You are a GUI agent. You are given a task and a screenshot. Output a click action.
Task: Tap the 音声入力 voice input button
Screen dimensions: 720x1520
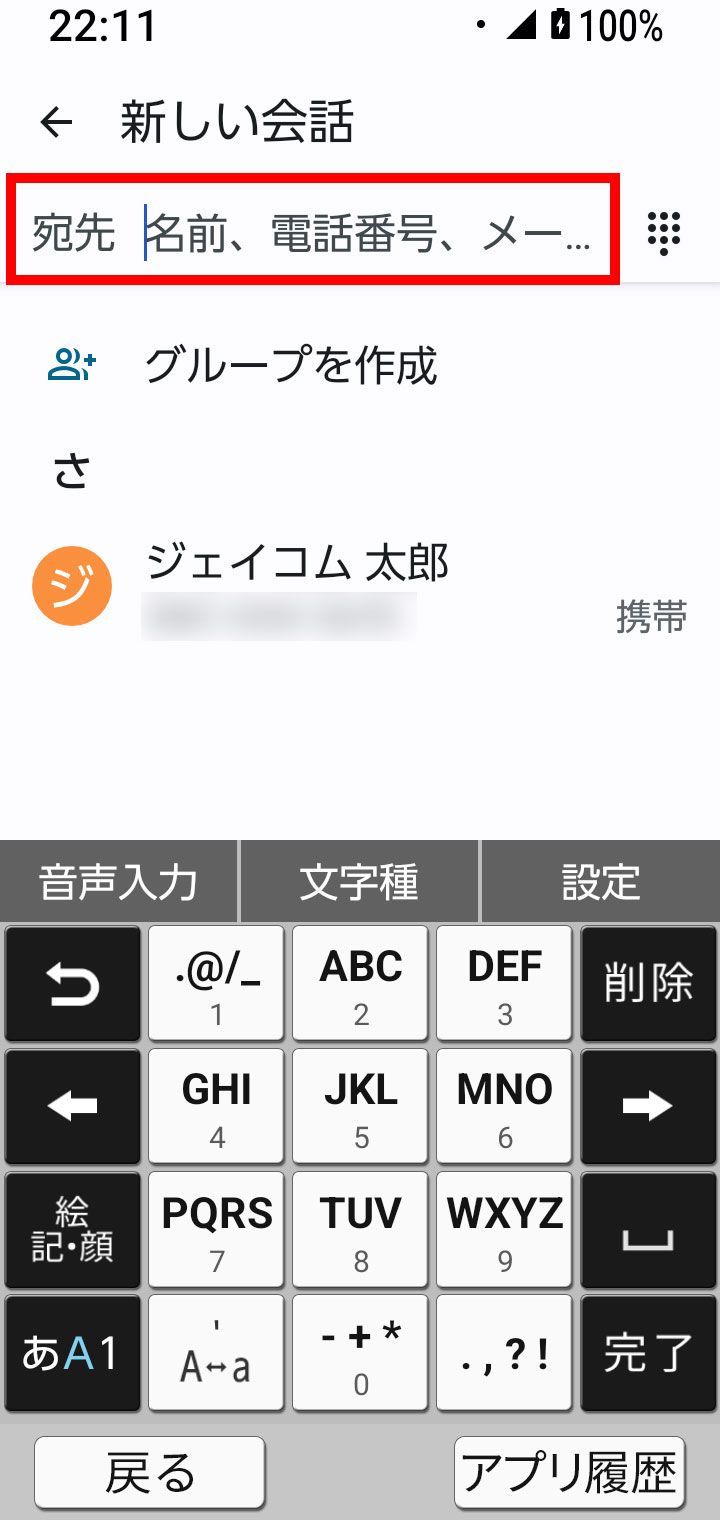pyautogui.click(x=118, y=882)
